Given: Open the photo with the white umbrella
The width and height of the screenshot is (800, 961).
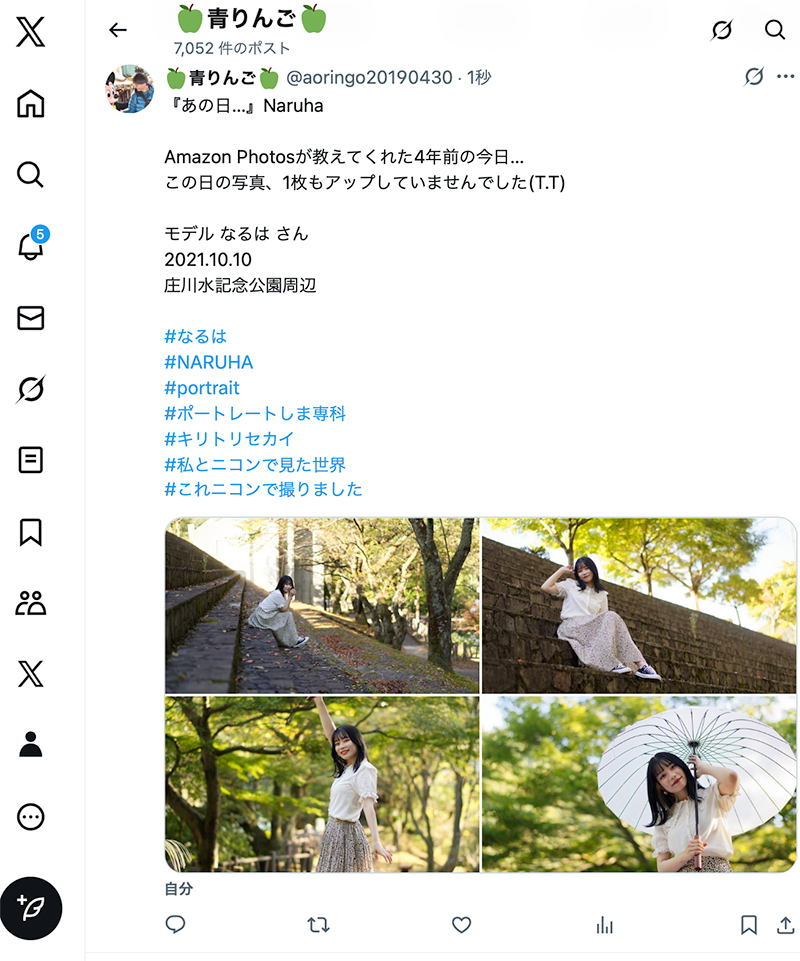Looking at the screenshot, I should (x=639, y=784).
